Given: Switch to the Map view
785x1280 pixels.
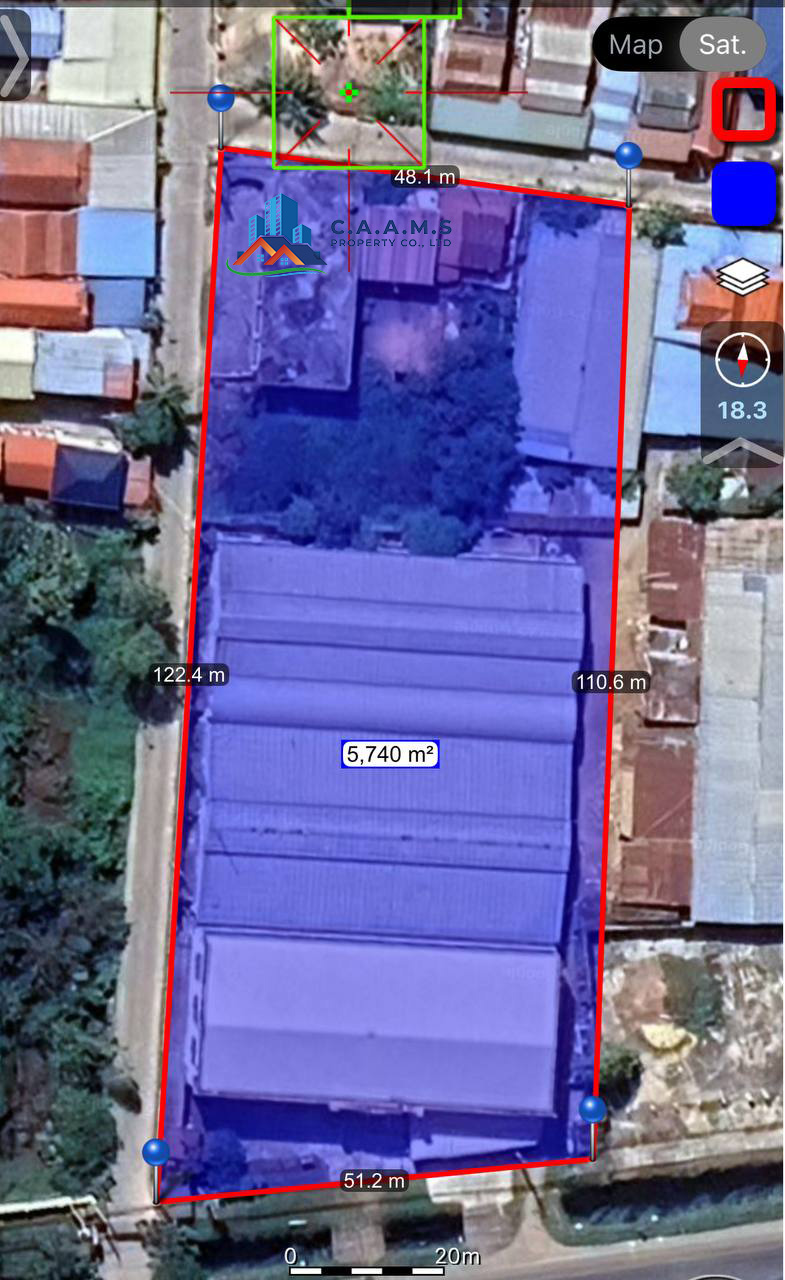Looking at the screenshot, I should 636,45.
